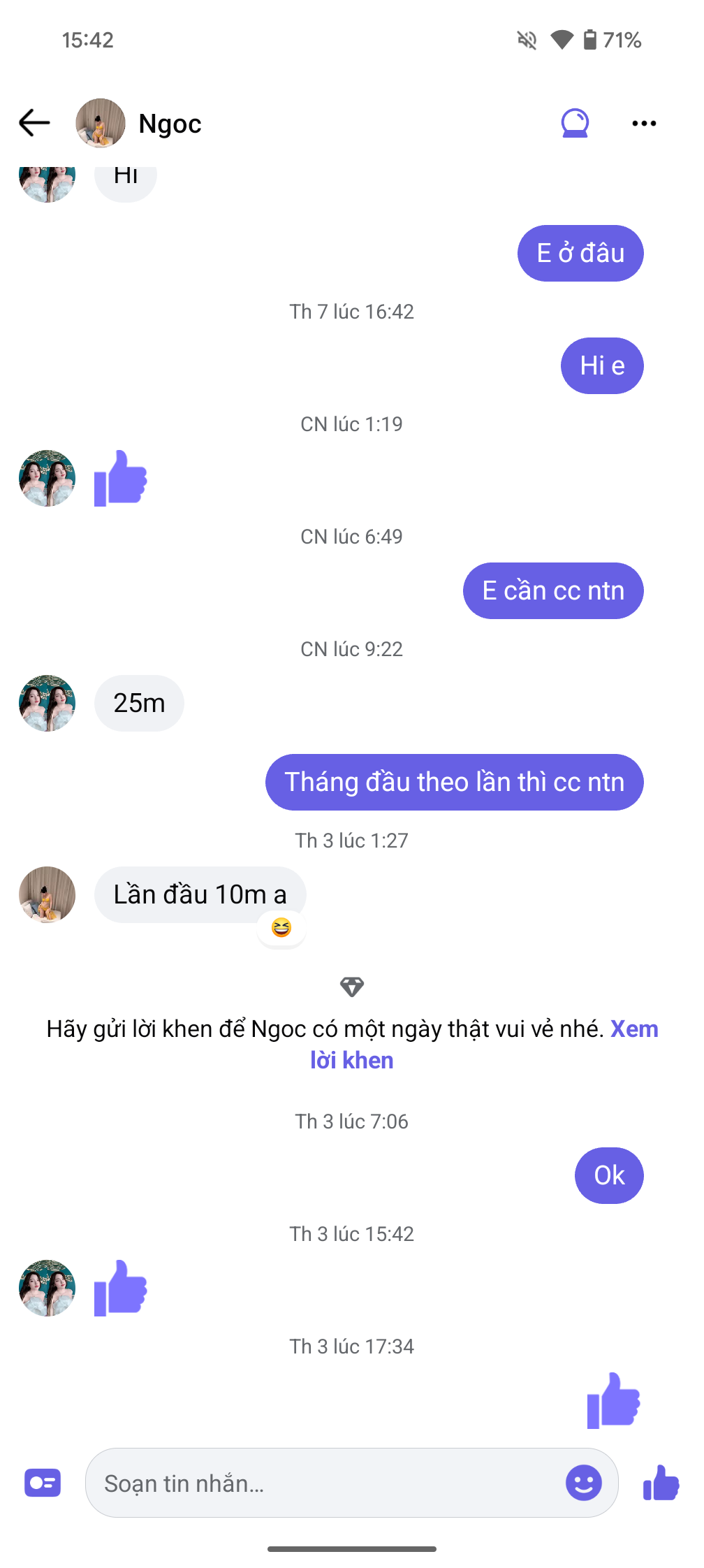Tap Ngoc's avatar beside 'Lần đầu 10m a'
The width and height of the screenshot is (704, 1568).
pyautogui.click(x=47, y=895)
